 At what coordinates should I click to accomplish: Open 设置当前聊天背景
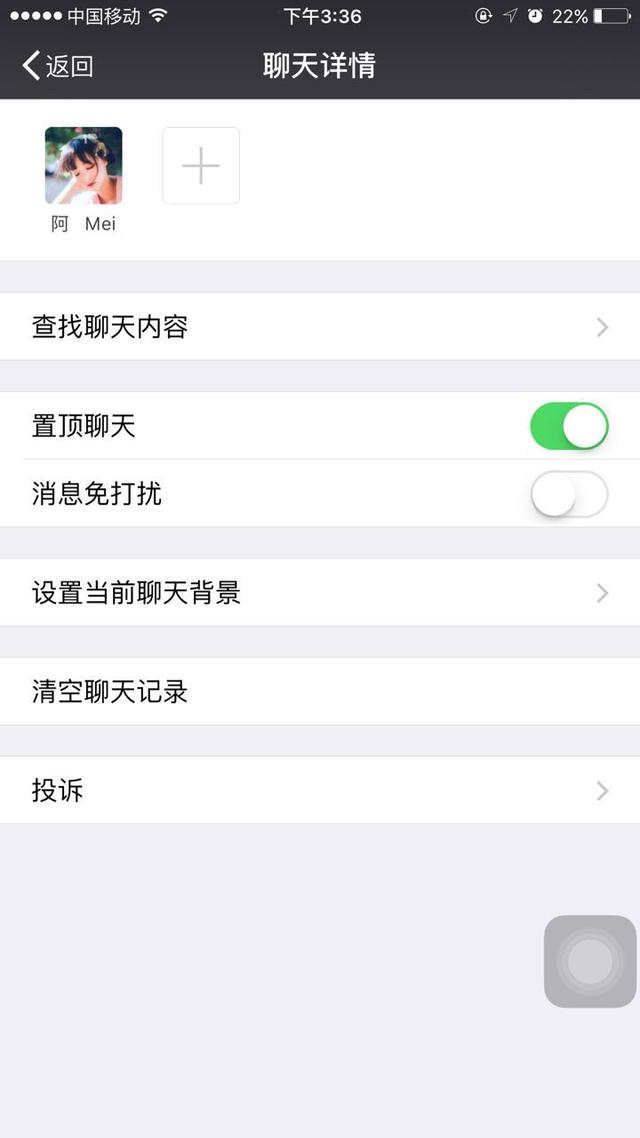point(320,592)
